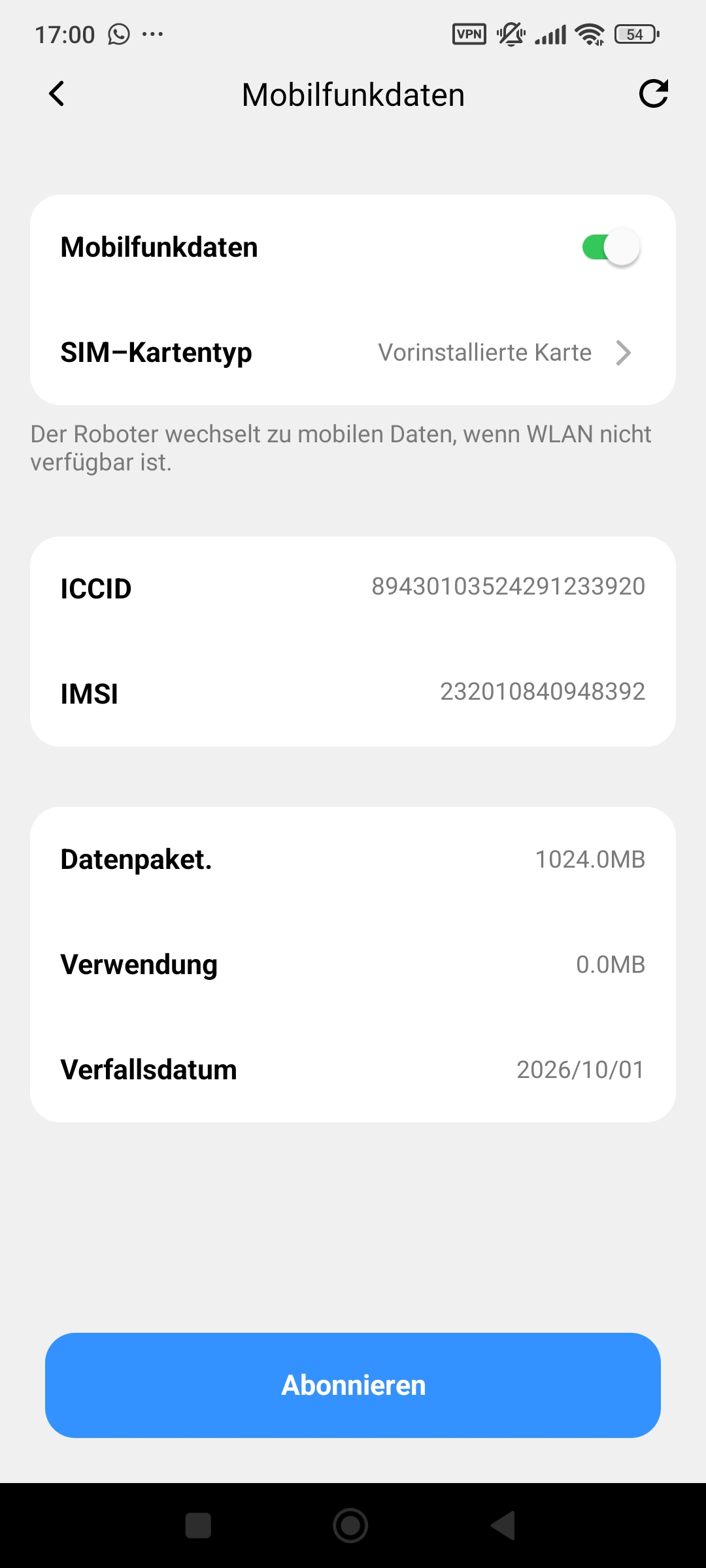Open SIM-Kartentyp selection

(x=353, y=353)
